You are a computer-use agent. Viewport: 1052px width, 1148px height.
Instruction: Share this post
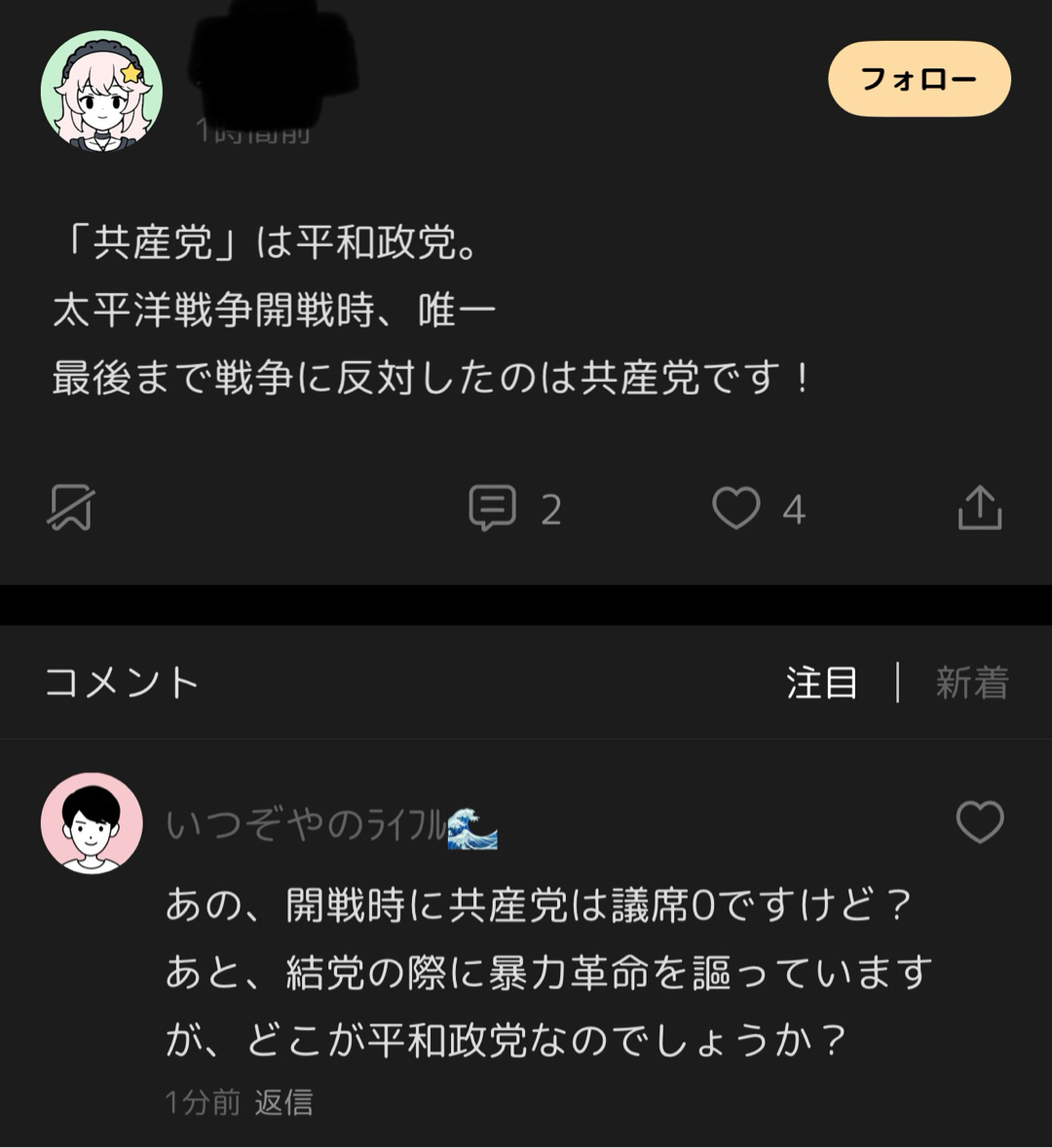pos(979,507)
